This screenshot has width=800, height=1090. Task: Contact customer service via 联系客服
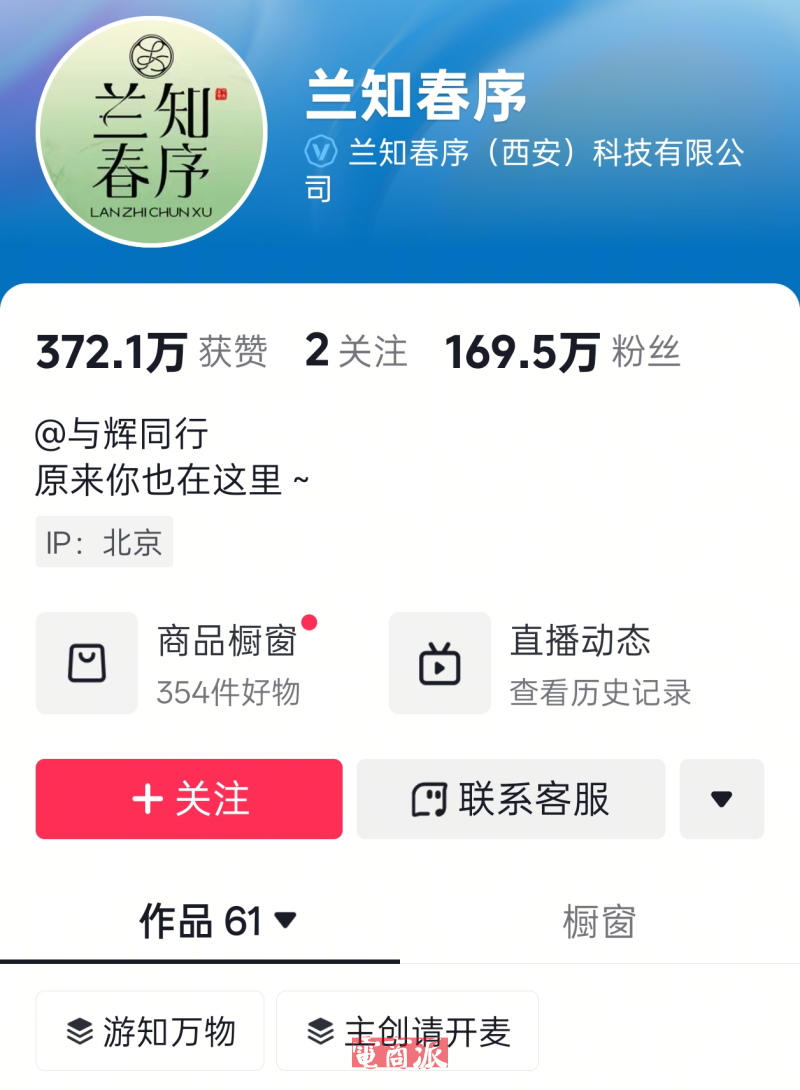tap(510, 798)
